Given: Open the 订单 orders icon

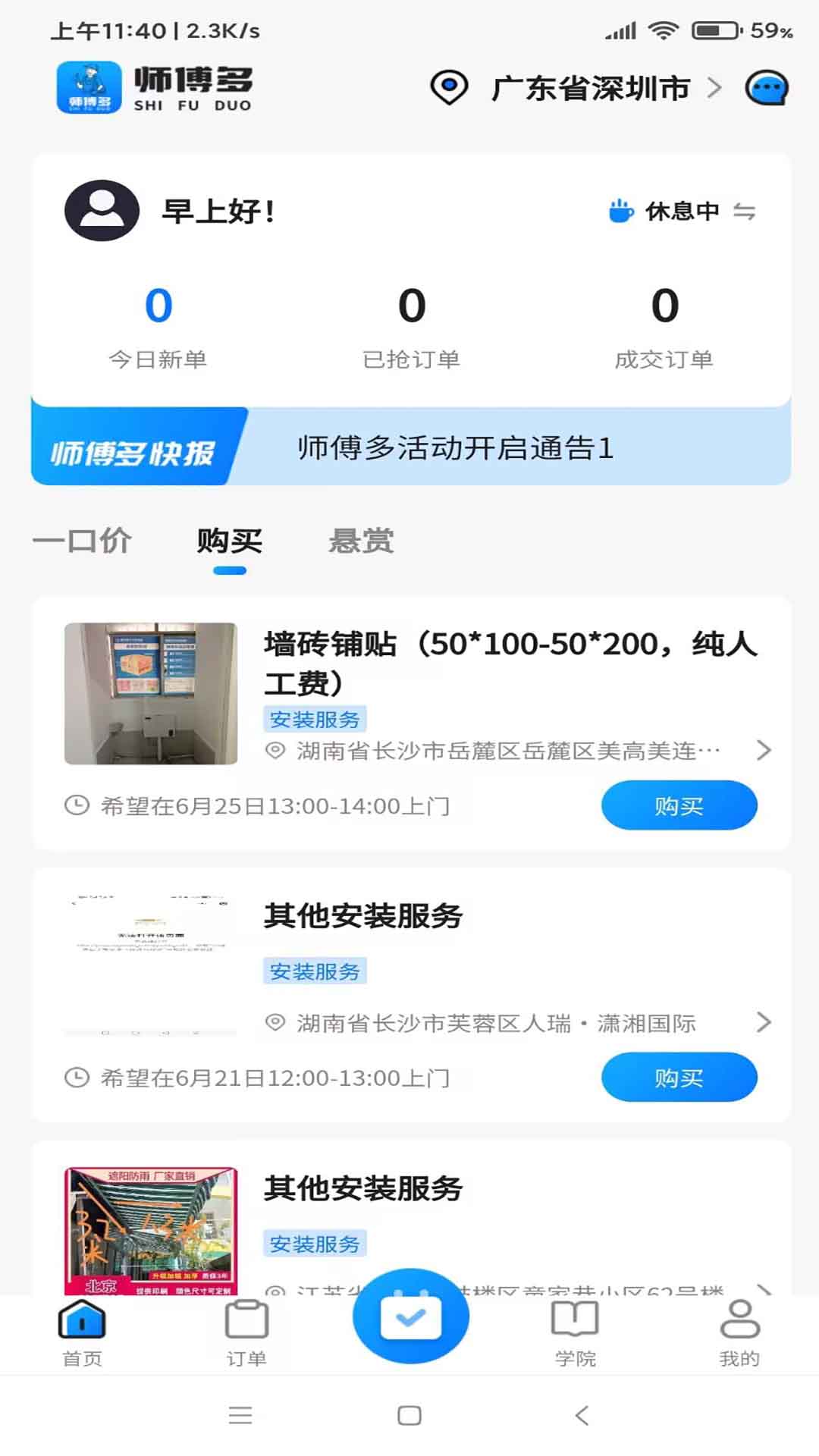Looking at the screenshot, I should pyautogui.click(x=246, y=1319).
